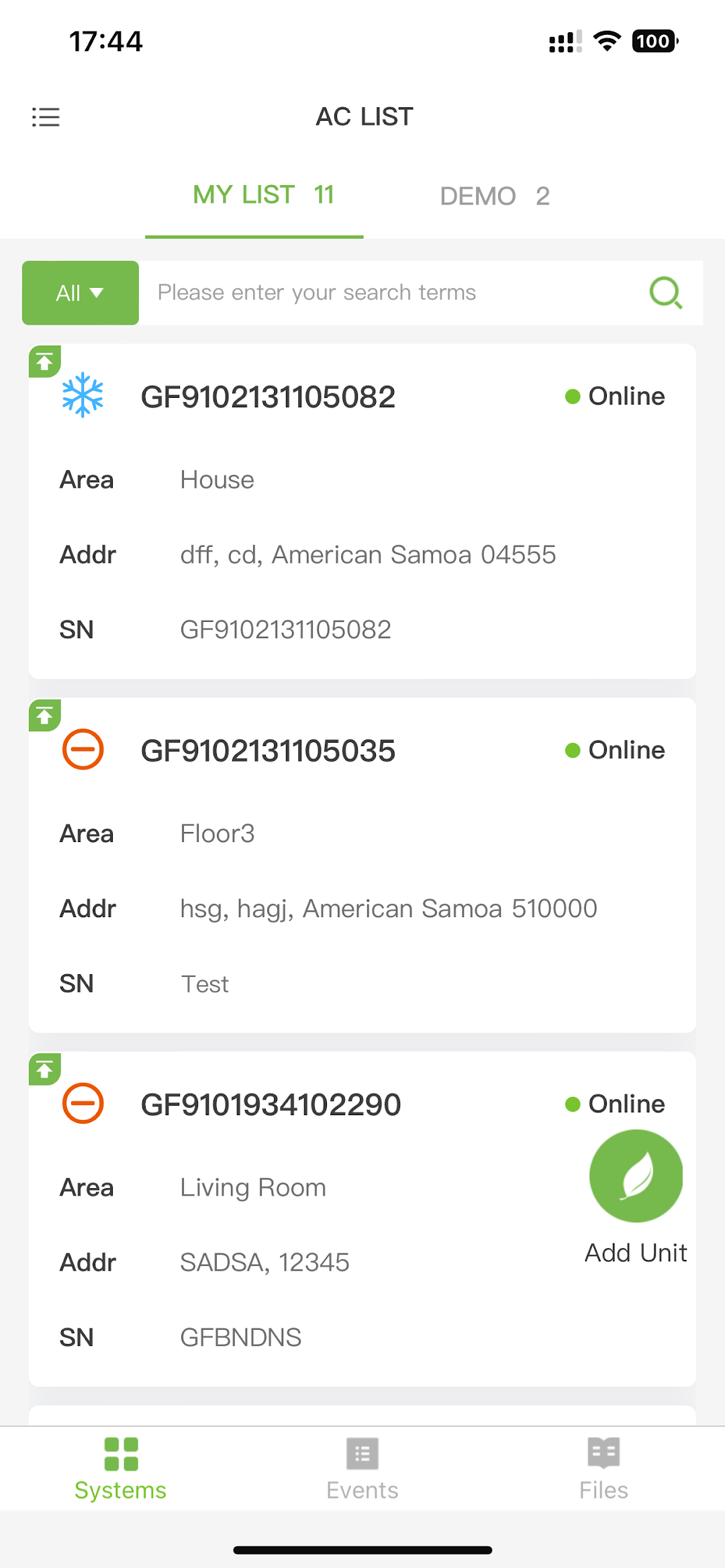Image resolution: width=725 pixels, height=1568 pixels.
Task: Pin-to-top icon on GF9101934102290 card
Action: (x=44, y=1069)
